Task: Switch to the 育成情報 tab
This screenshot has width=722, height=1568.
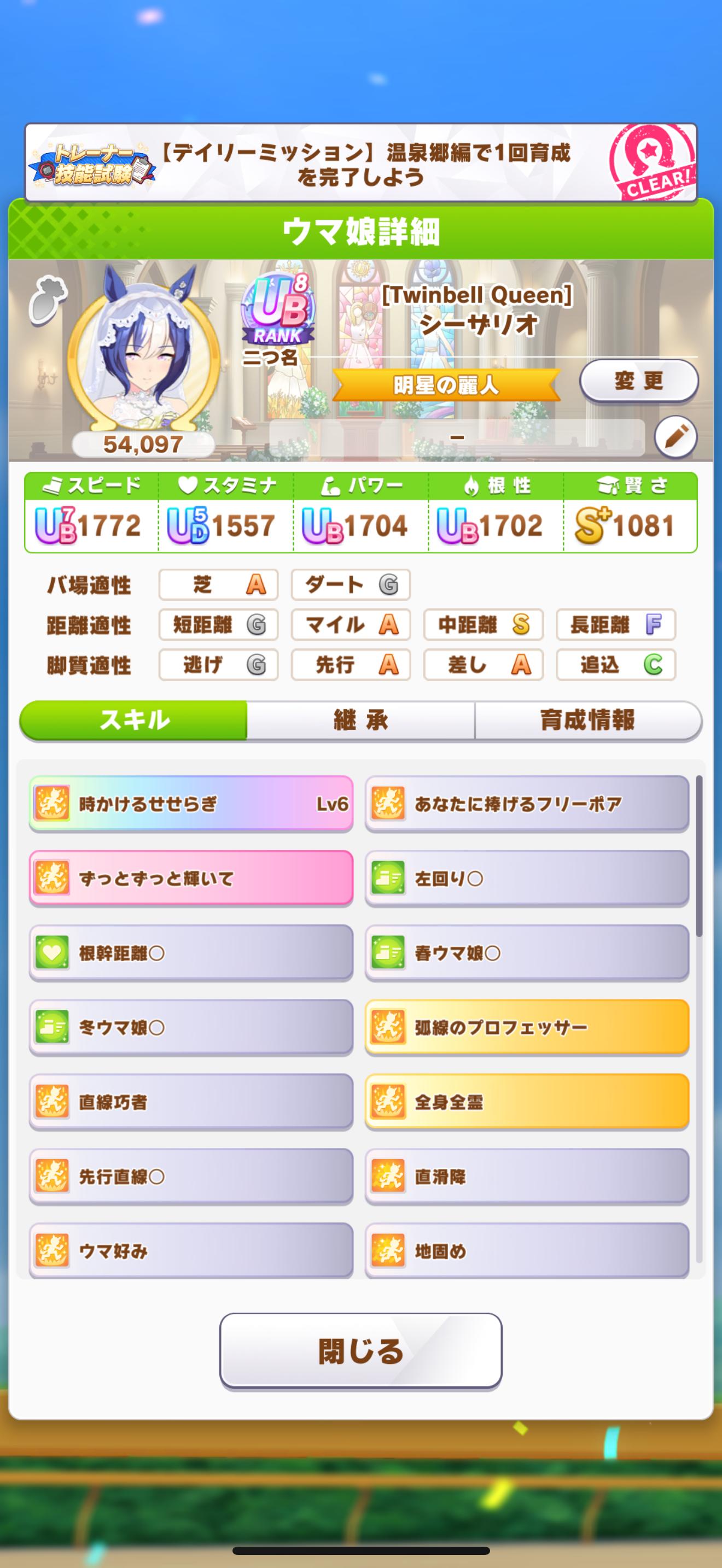Action: (x=587, y=720)
